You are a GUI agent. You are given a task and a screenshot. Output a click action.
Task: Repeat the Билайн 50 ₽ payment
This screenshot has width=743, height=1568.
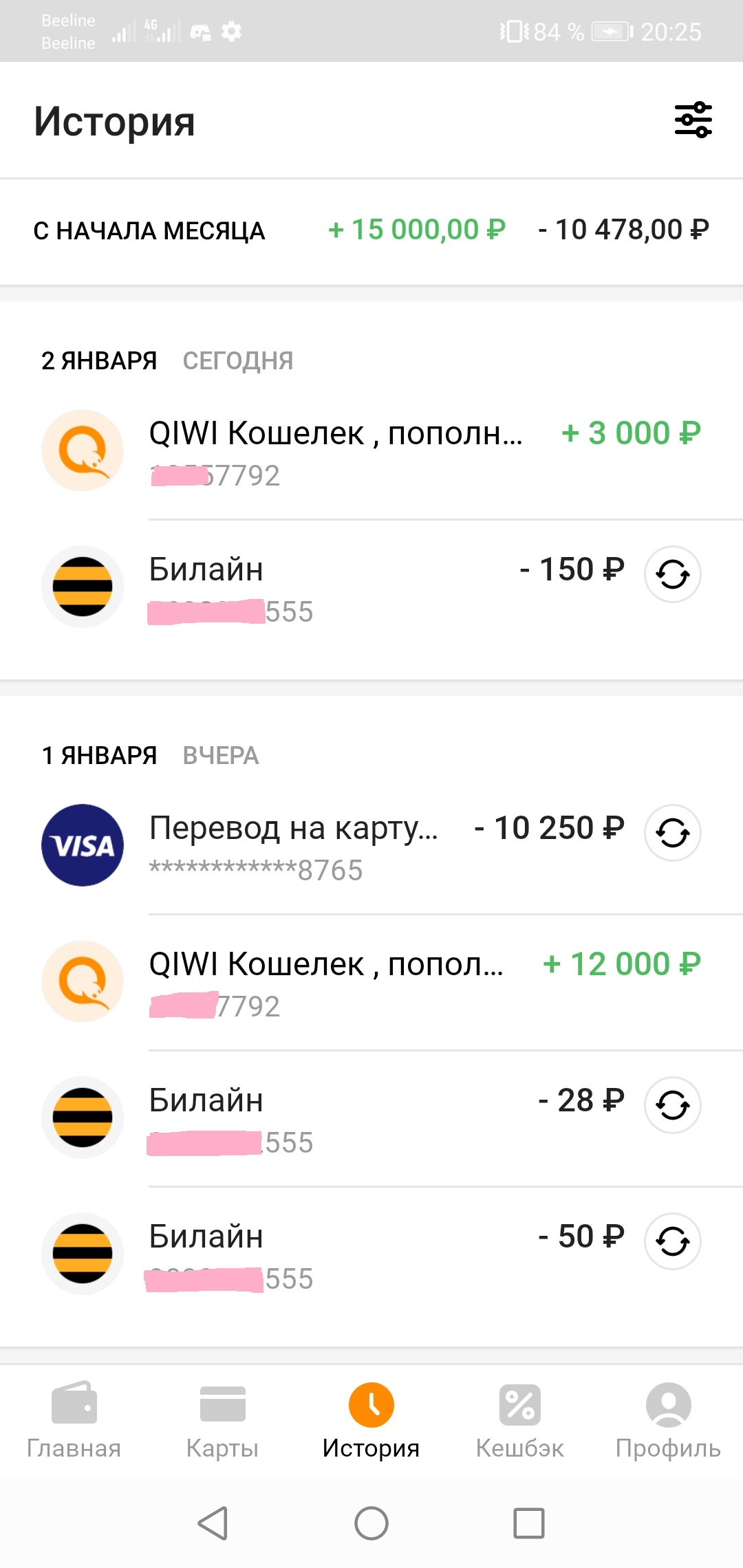[672, 1241]
